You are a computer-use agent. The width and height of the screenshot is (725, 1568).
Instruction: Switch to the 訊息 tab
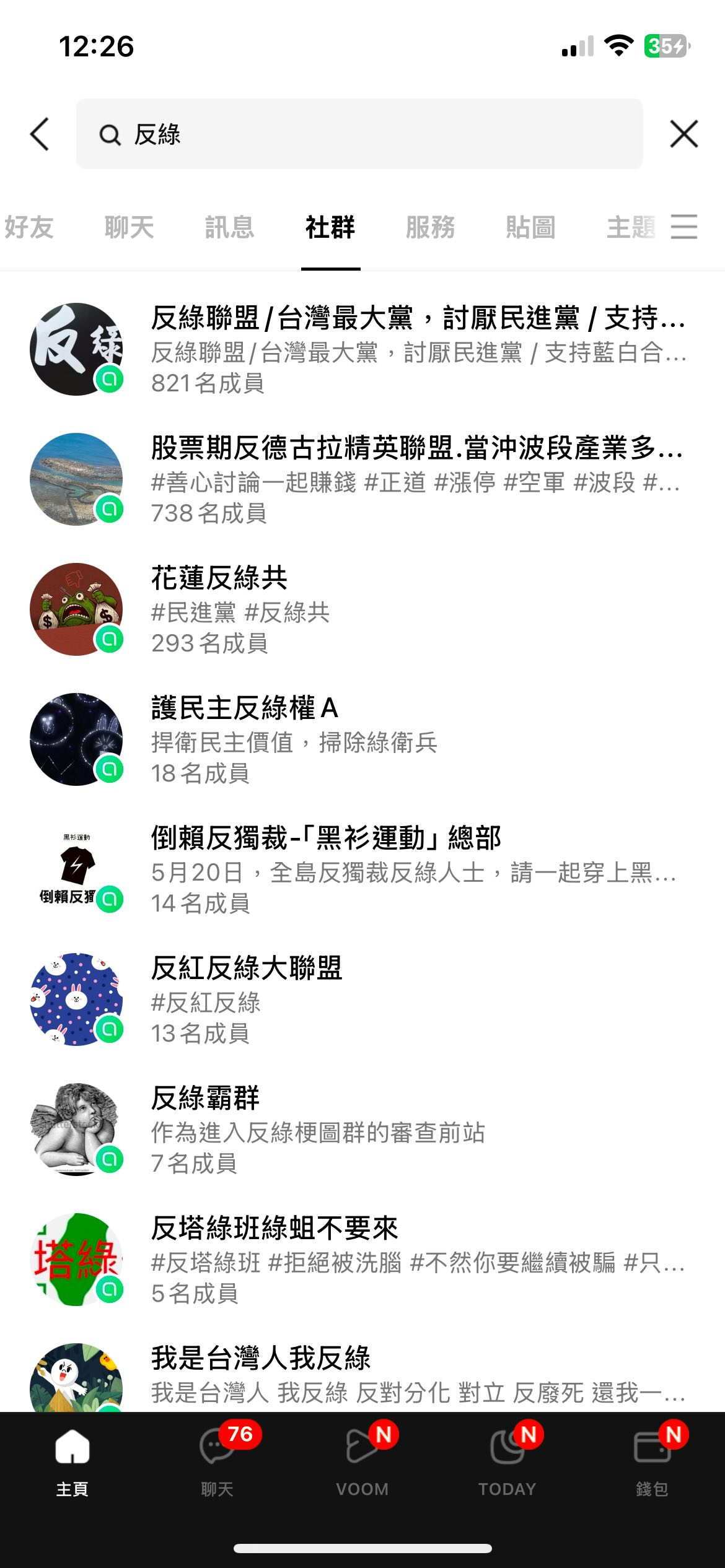(229, 227)
